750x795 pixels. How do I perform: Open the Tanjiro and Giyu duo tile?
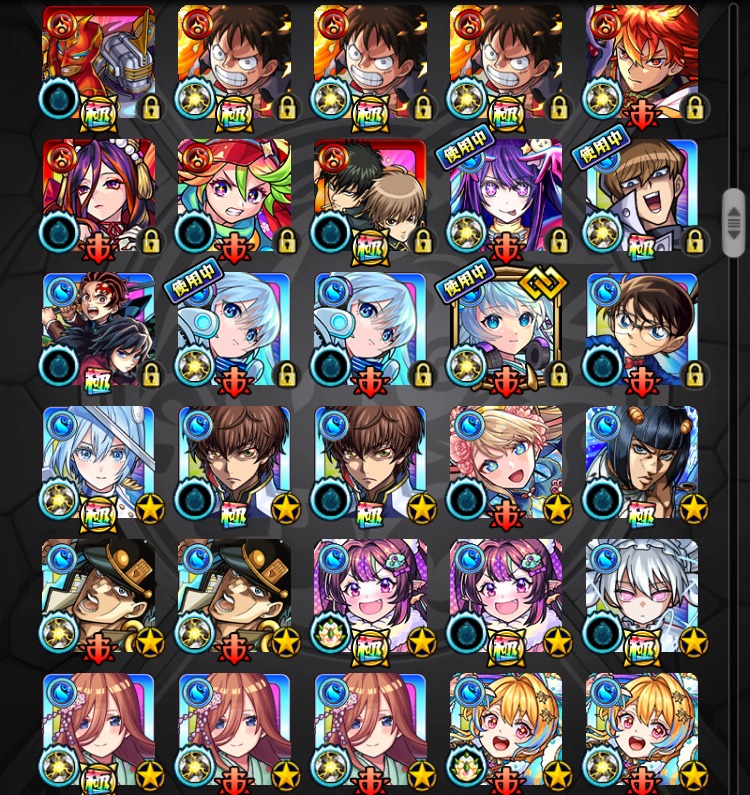pyautogui.click(x=98, y=330)
